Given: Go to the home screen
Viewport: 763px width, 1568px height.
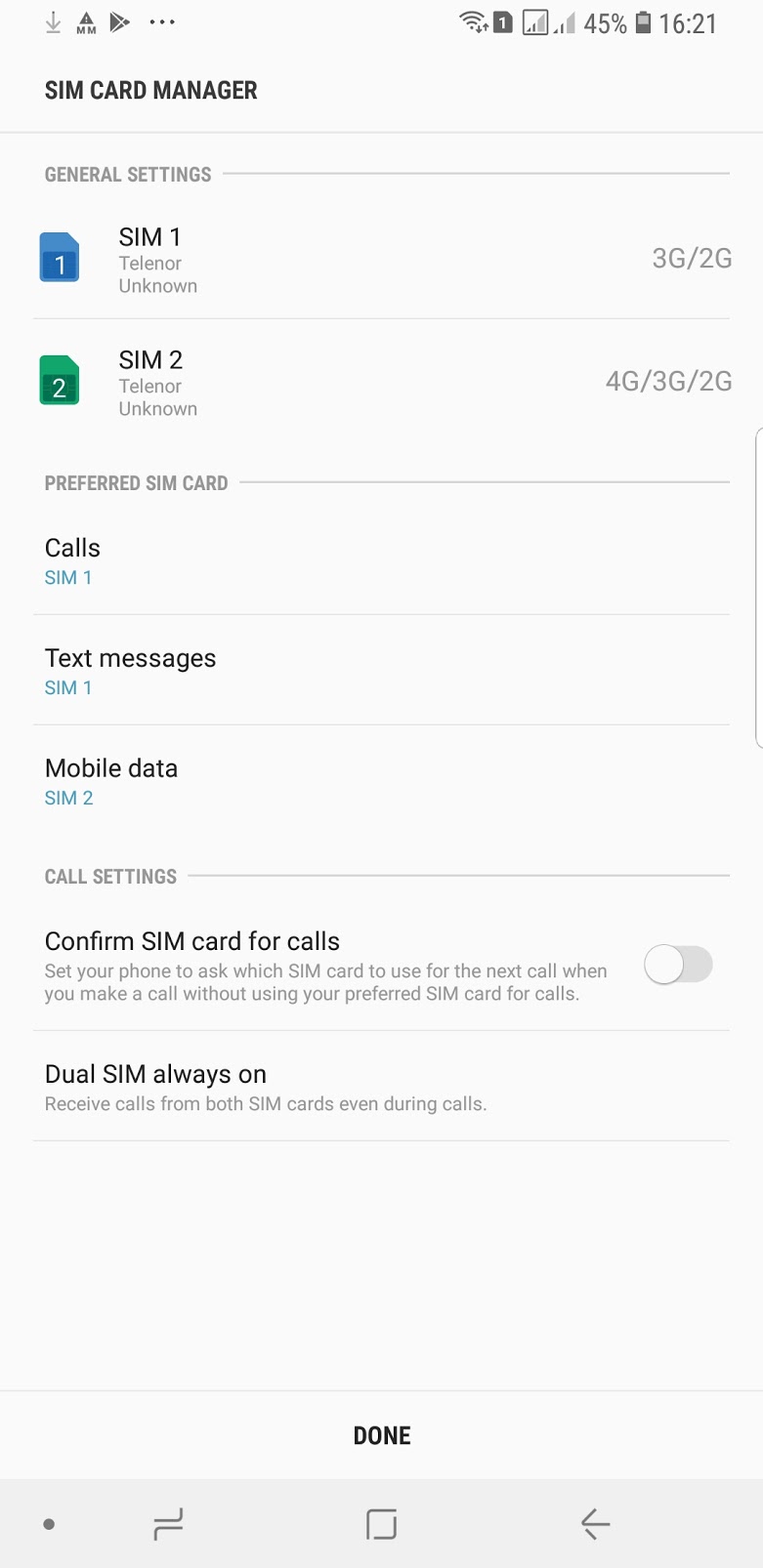Looking at the screenshot, I should click(x=381, y=1523).
